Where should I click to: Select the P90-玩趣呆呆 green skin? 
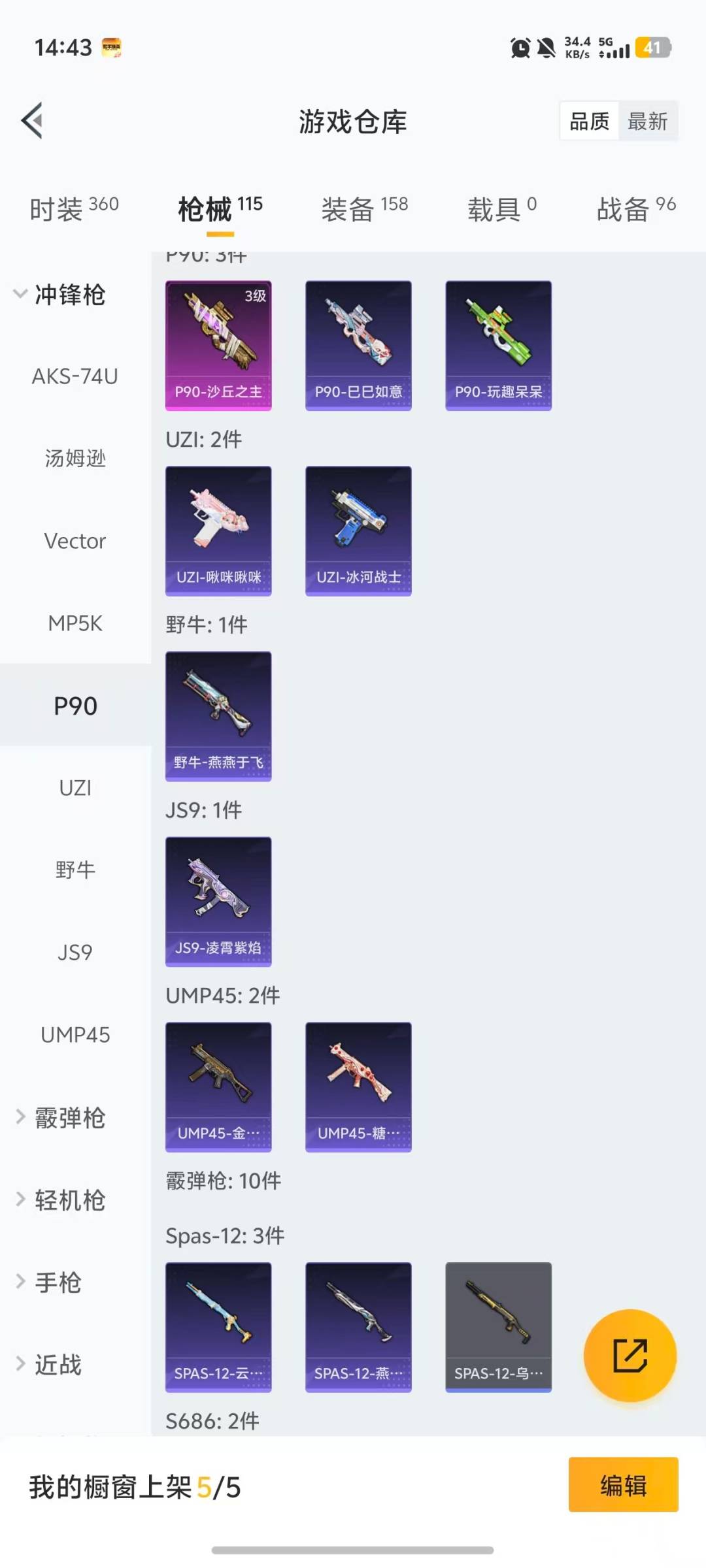tap(498, 345)
